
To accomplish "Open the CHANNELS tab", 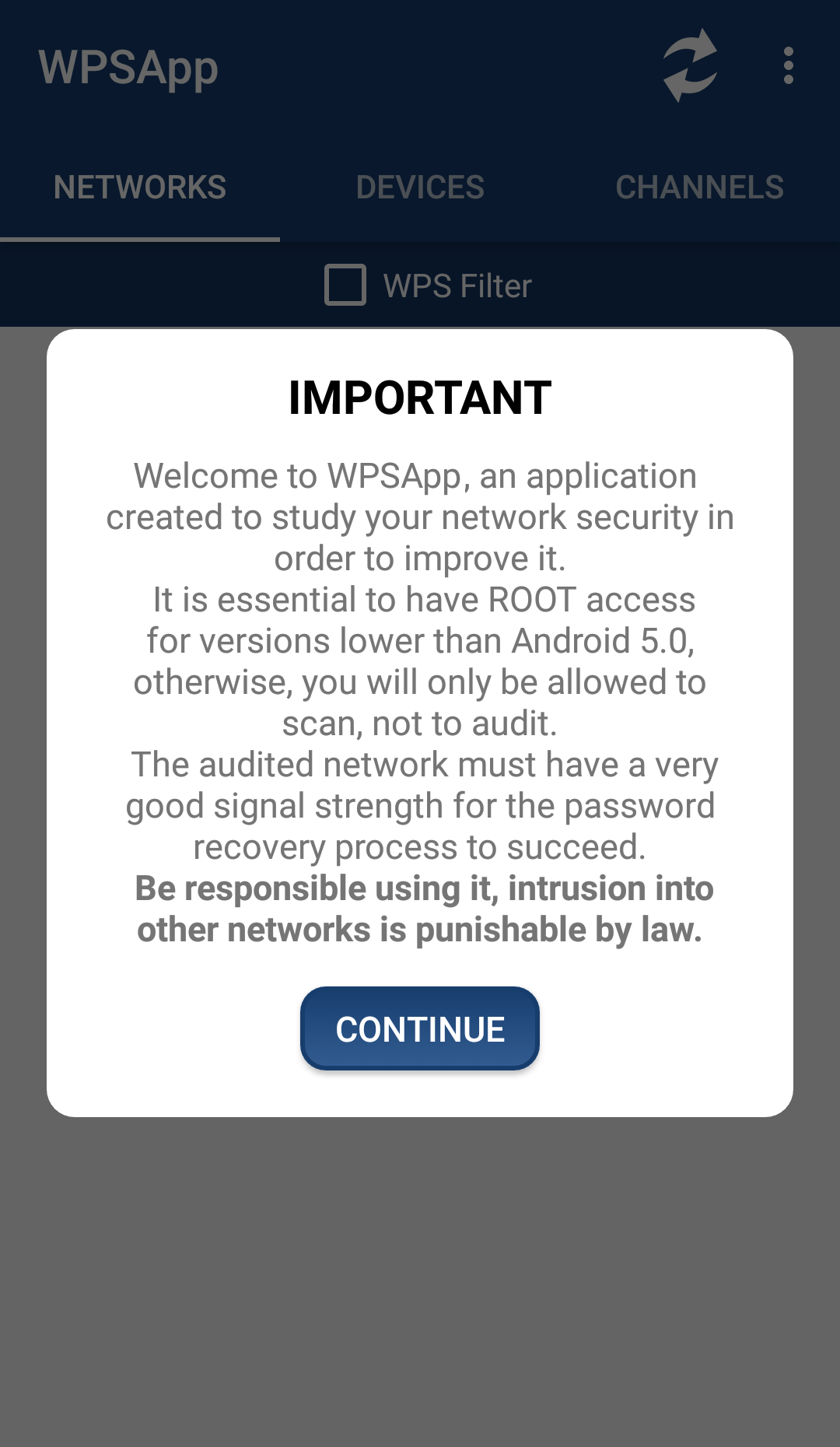I will 699,187.
